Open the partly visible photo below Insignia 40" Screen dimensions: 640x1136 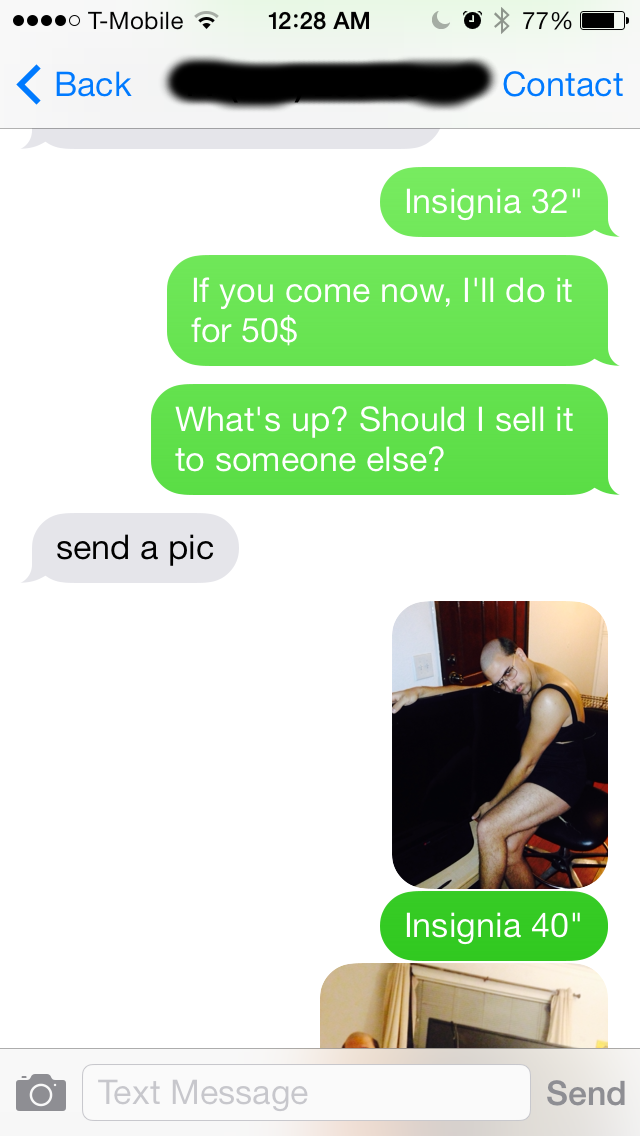click(x=464, y=1006)
